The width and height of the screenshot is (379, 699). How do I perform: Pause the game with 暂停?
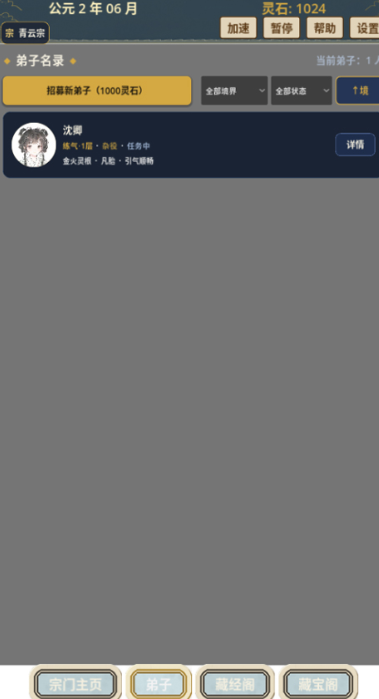282,28
